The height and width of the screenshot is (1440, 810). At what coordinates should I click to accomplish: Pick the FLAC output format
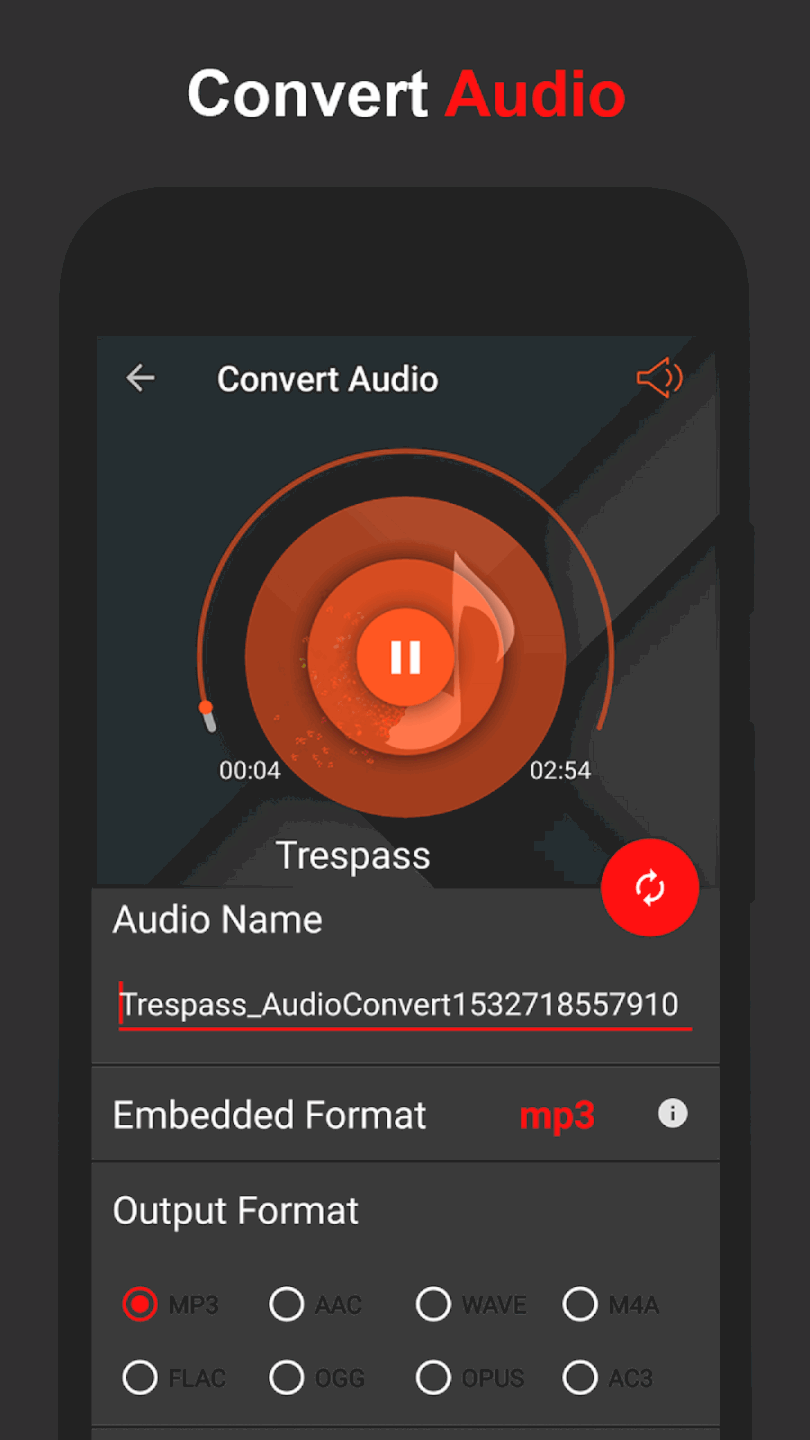coord(141,1377)
